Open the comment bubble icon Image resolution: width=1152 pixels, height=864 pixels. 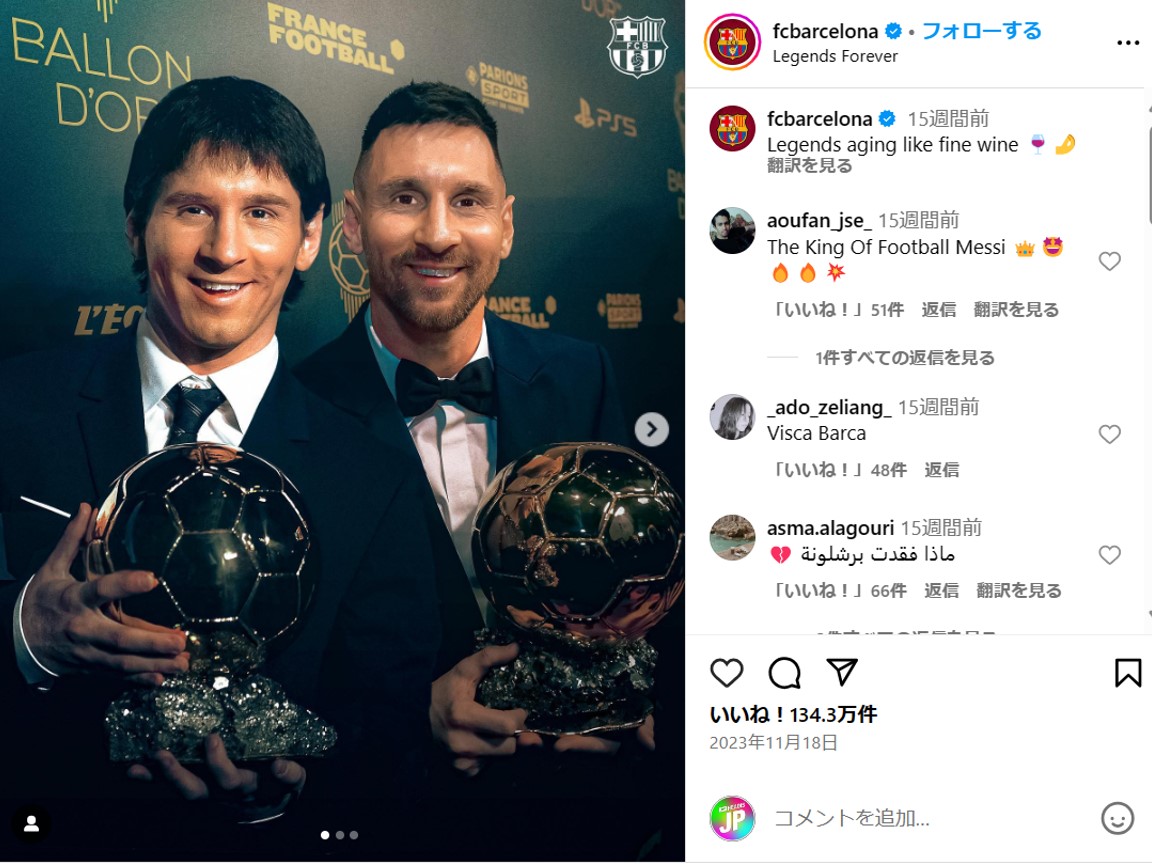click(x=785, y=673)
